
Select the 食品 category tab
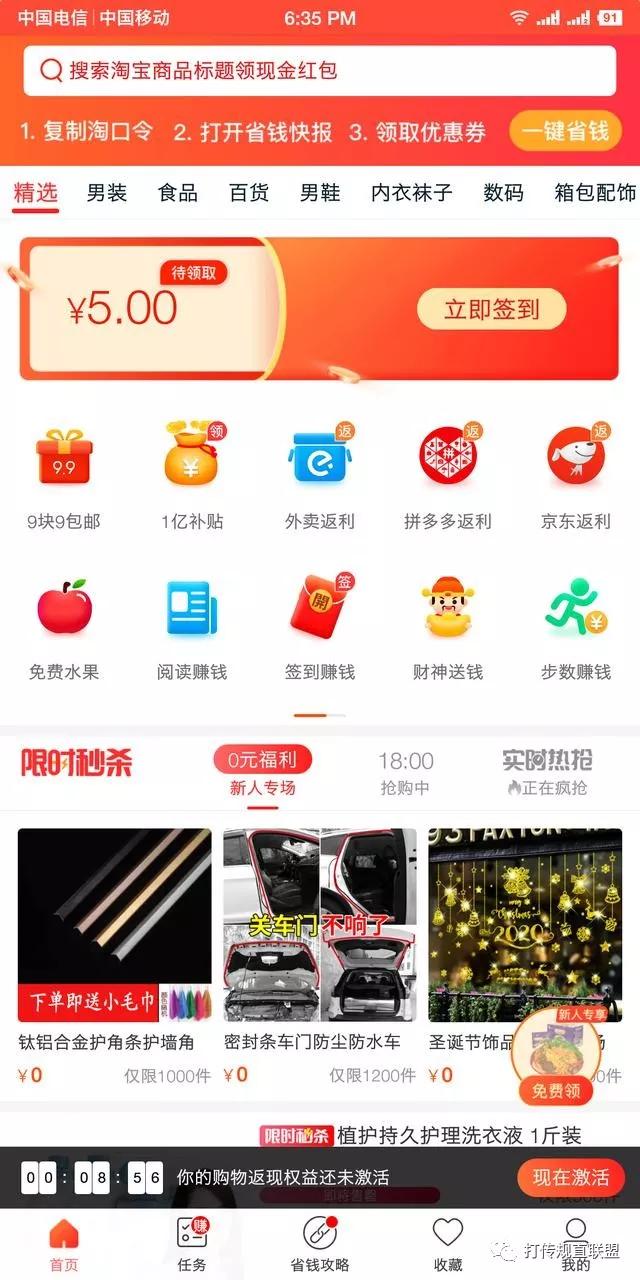point(178,193)
